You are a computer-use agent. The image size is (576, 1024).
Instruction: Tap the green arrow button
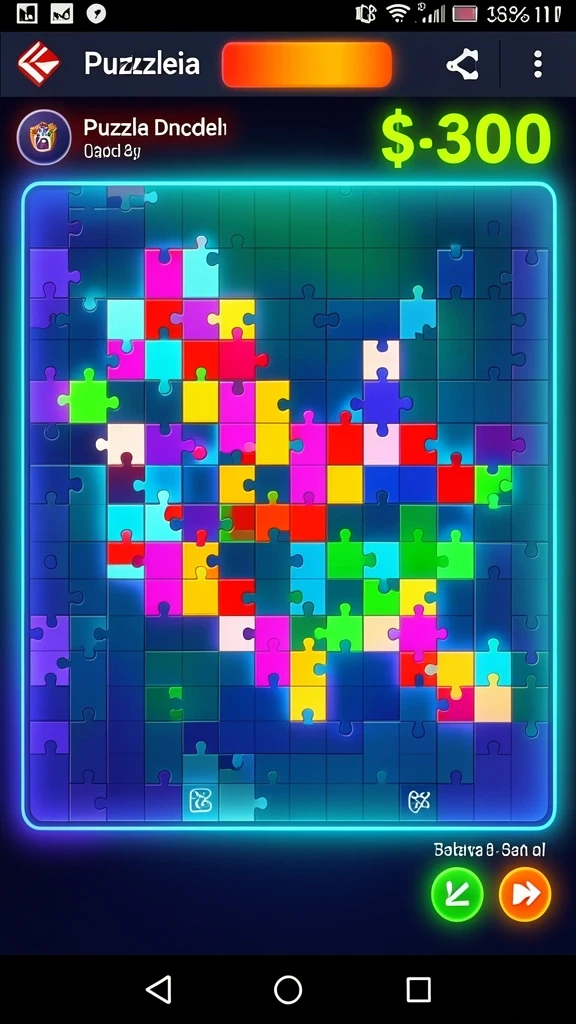[457, 894]
